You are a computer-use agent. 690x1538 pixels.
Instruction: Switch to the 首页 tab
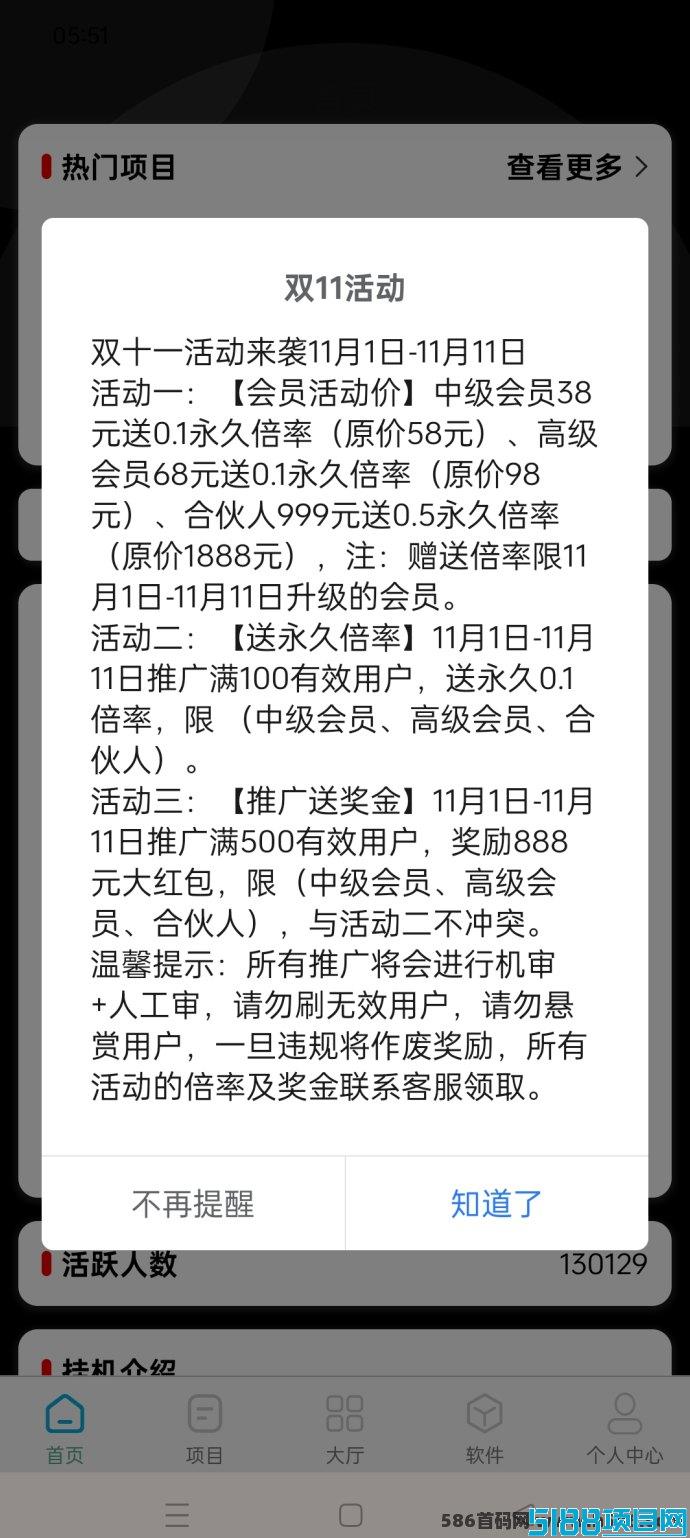[x=65, y=1428]
